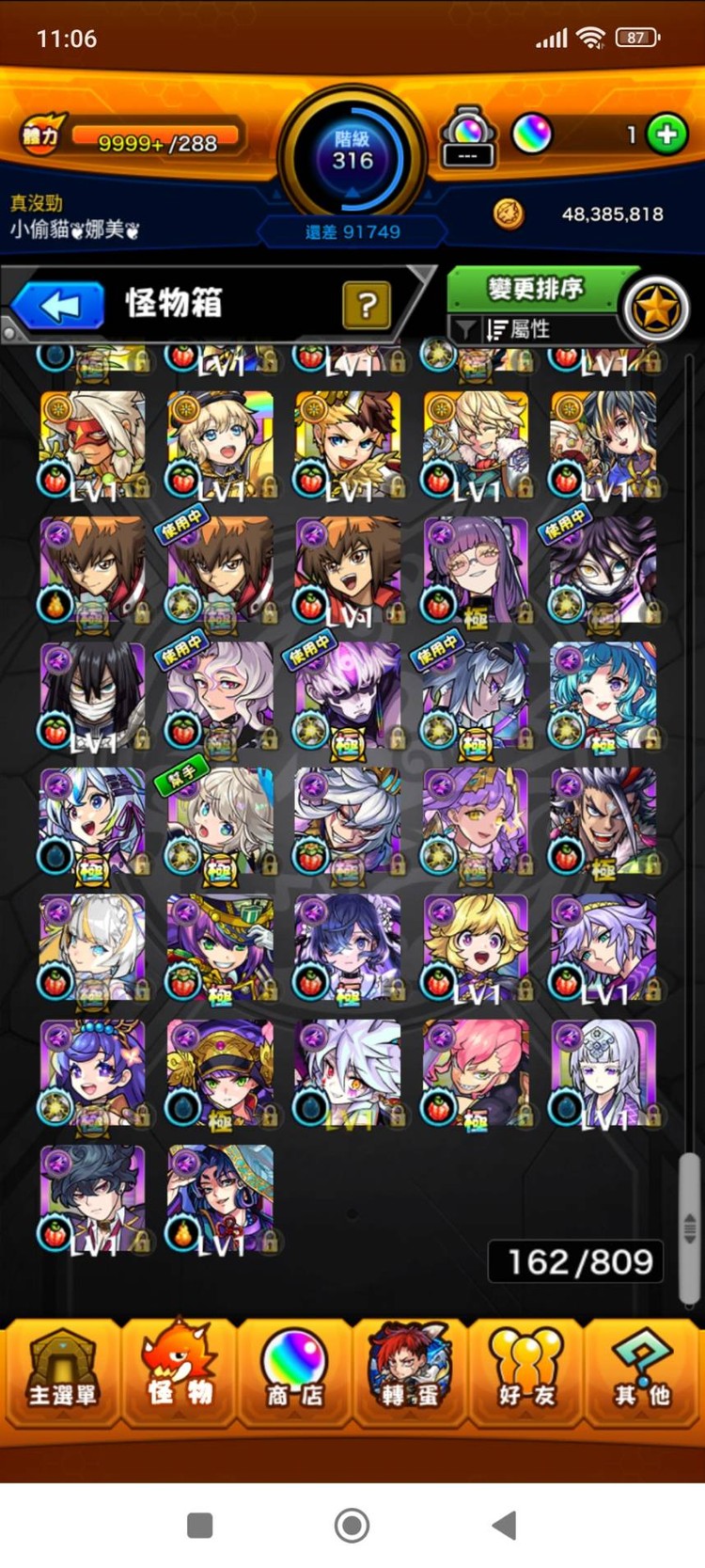Open the orb capsule icon beside the rank
The image size is (705, 1568).
coord(468,135)
